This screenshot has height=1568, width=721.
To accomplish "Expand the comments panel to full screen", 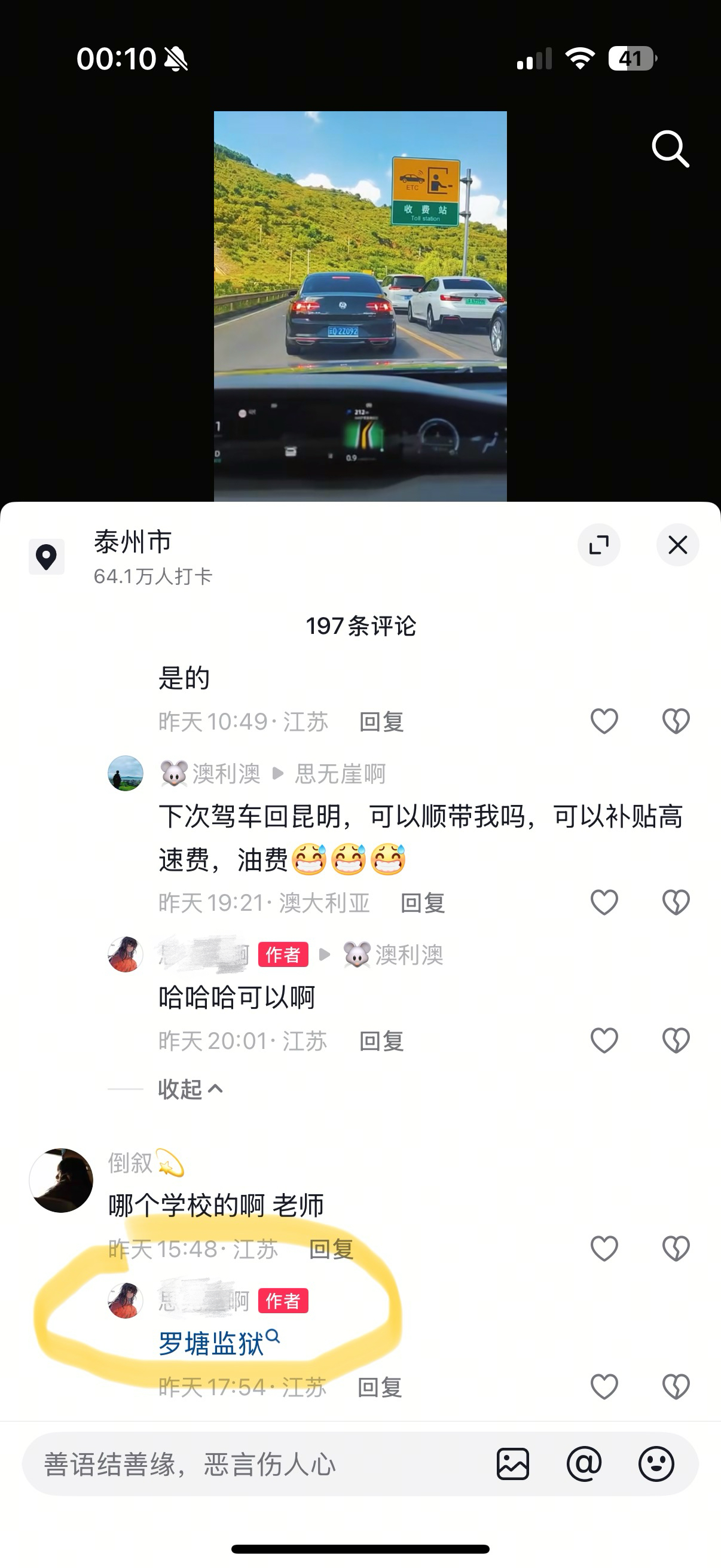I will pyautogui.click(x=598, y=545).
